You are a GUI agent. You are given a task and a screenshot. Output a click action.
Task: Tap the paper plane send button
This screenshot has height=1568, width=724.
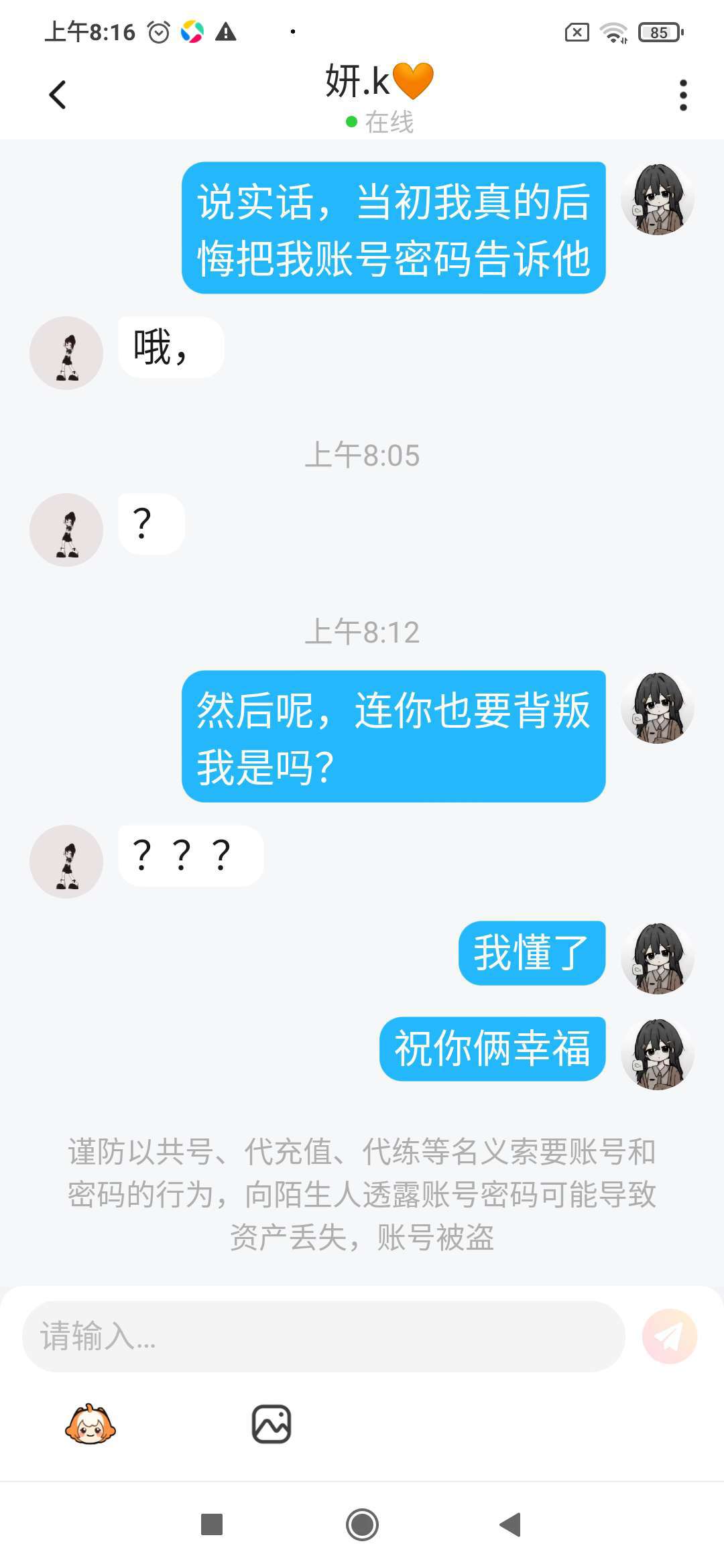pos(669,1336)
